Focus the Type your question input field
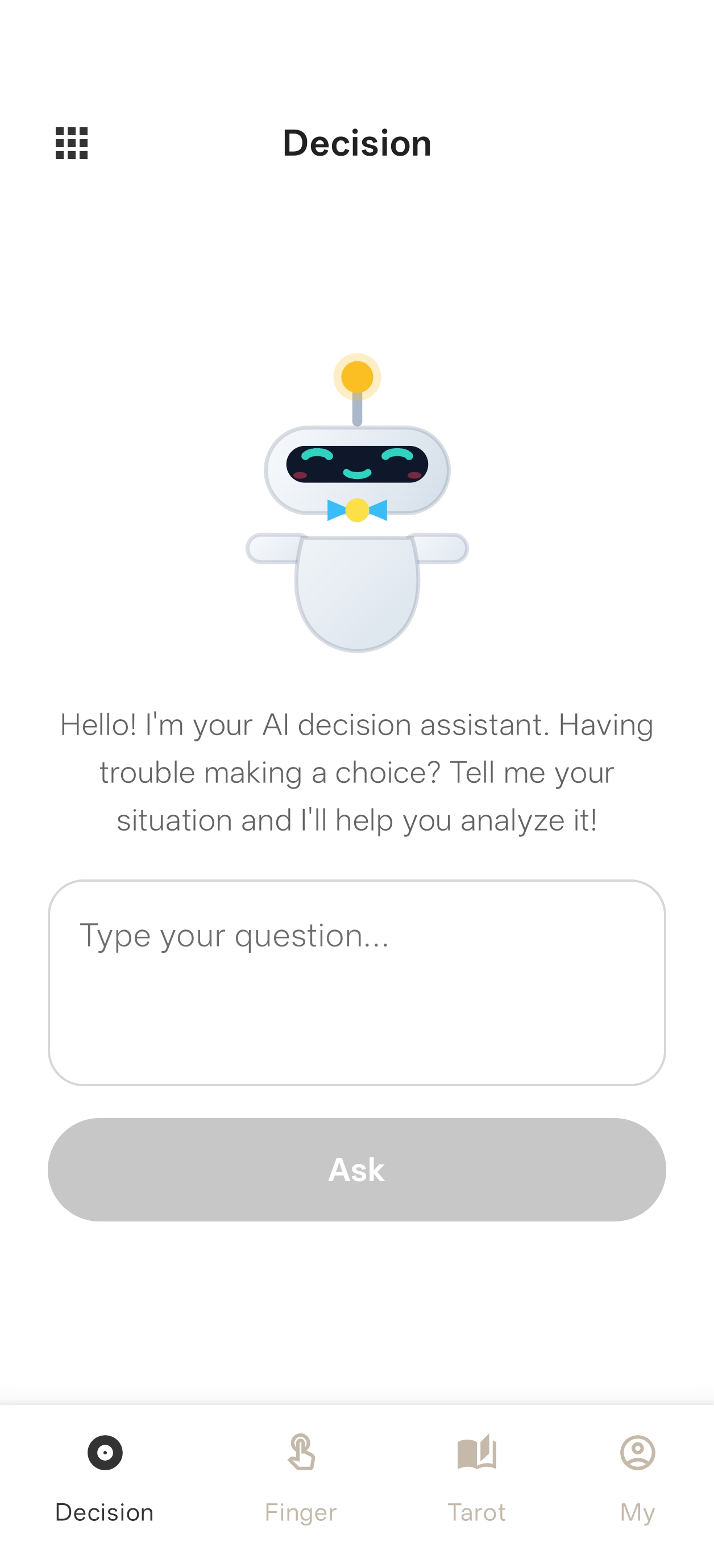This screenshot has width=714, height=1568. [x=356, y=986]
